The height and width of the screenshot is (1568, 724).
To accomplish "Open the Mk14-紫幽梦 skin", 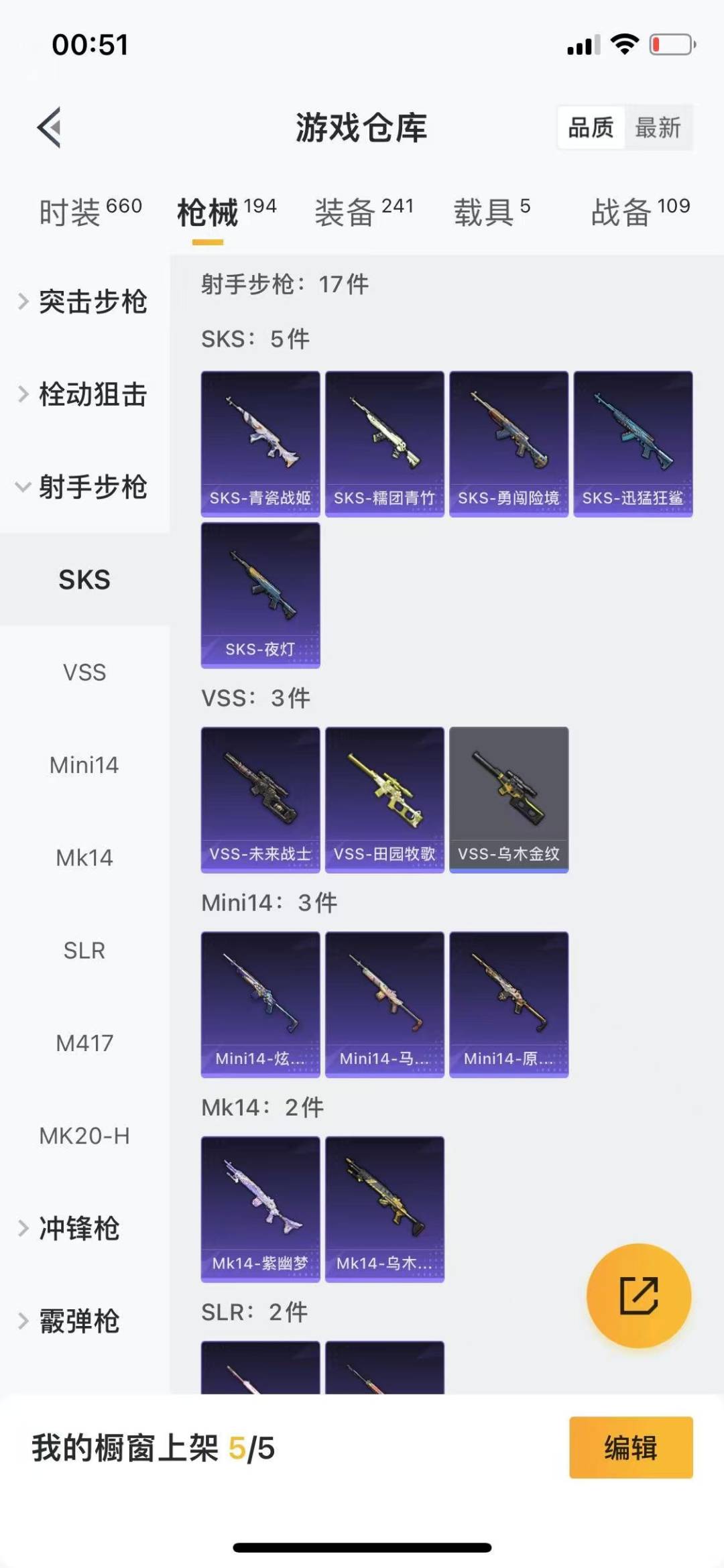I will coord(260,1209).
